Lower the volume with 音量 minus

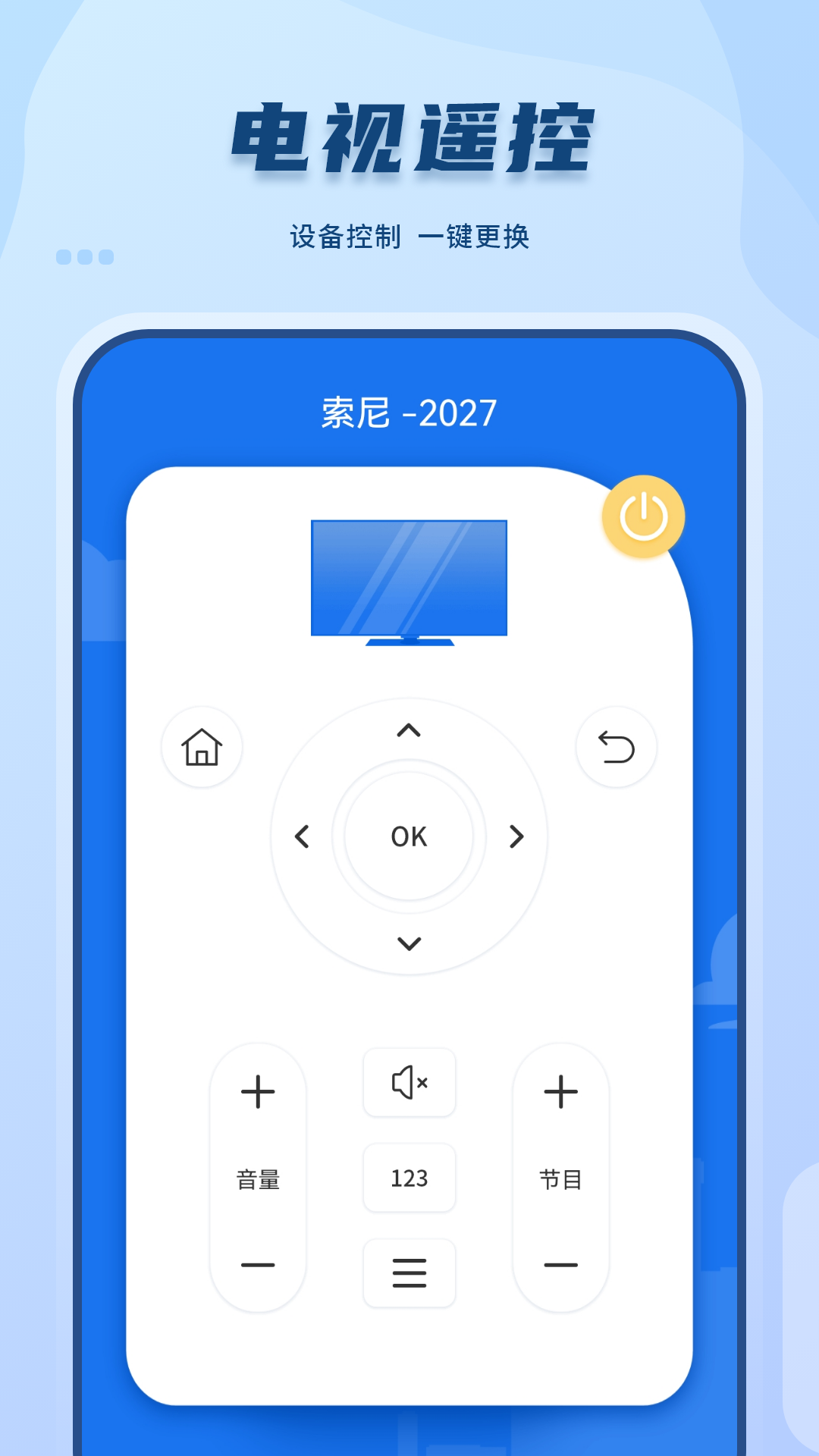pos(259,1265)
